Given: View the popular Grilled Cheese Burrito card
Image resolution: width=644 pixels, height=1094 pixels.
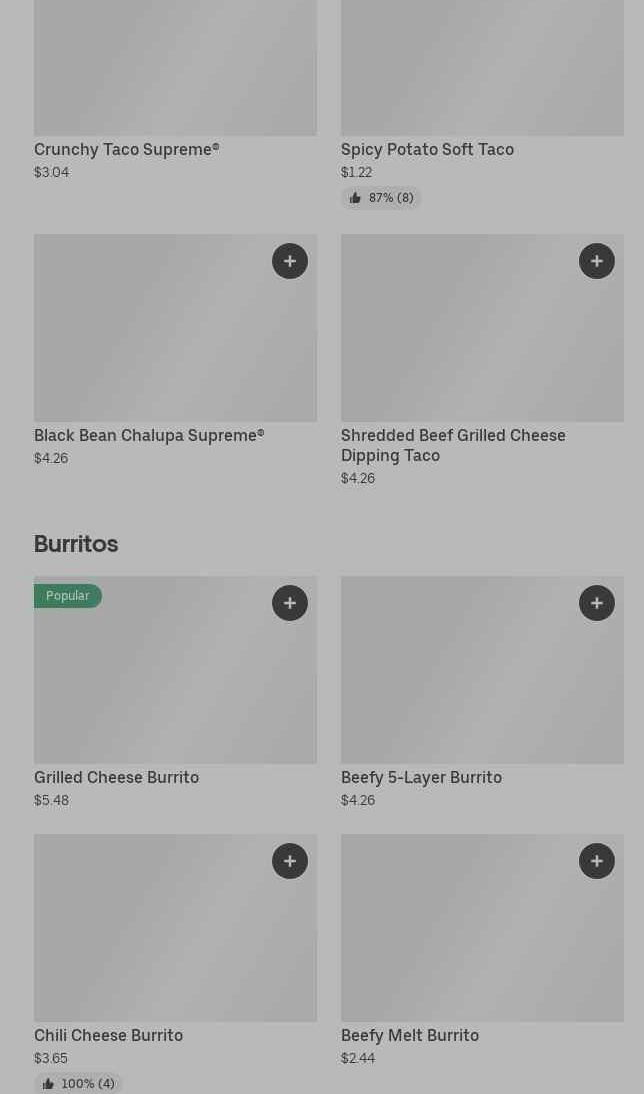Looking at the screenshot, I should point(175,693).
